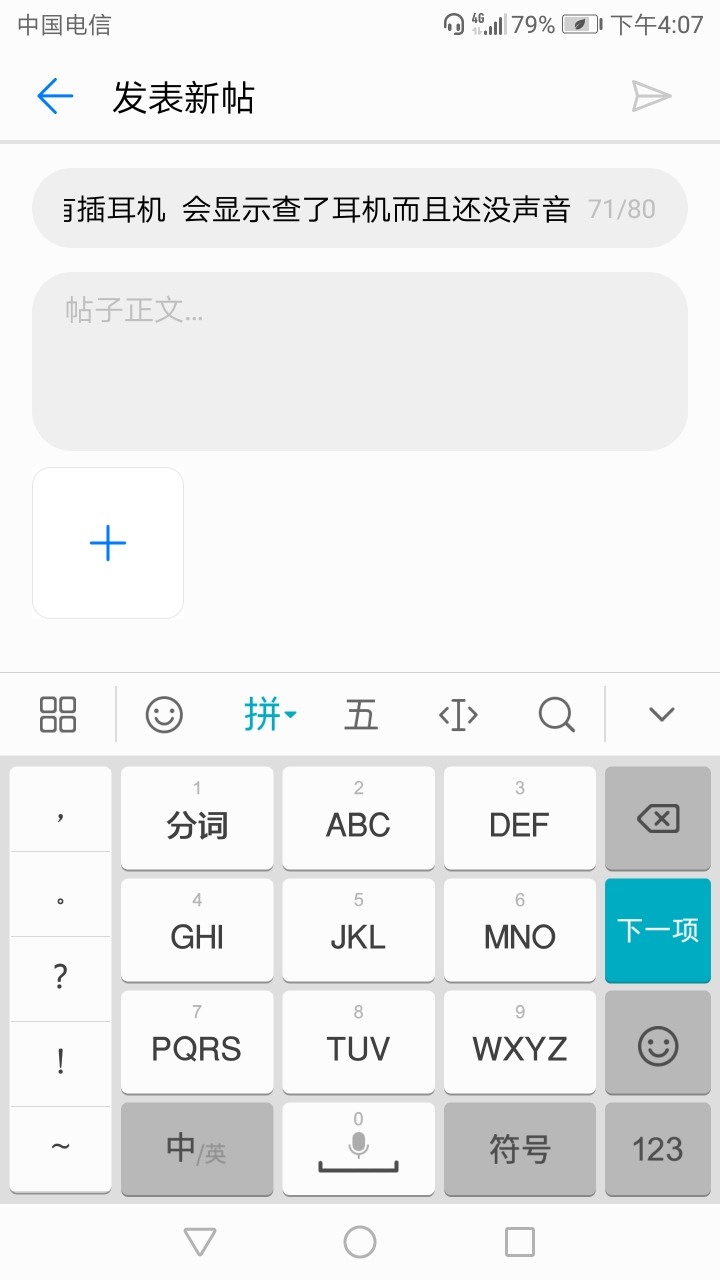Open the keyboard grid menu
This screenshot has height=1280, width=720.
tap(58, 714)
